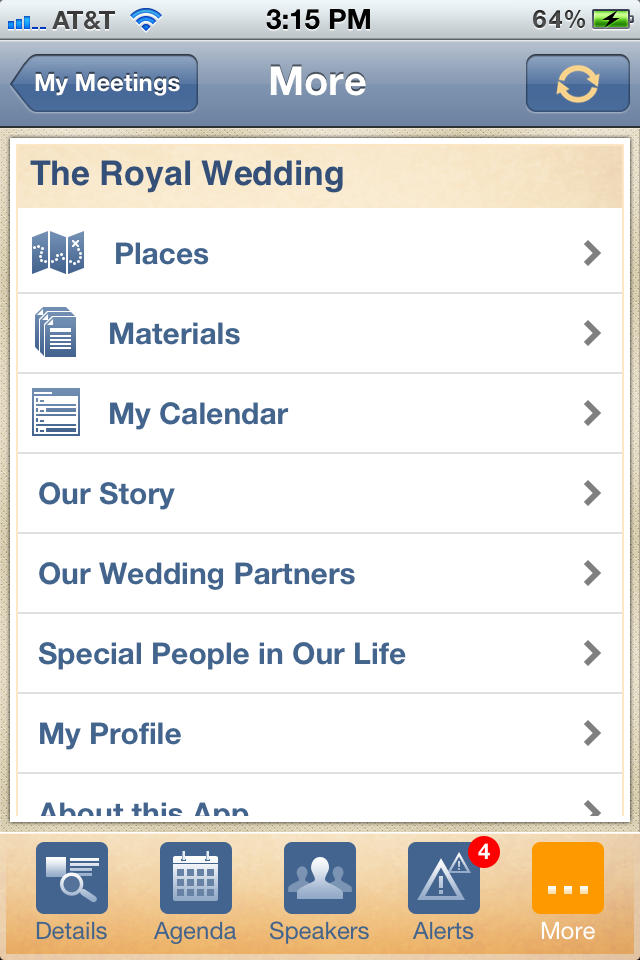Tap the refresh sync icon
Image resolution: width=640 pixels, height=960 pixels.
coord(576,83)
